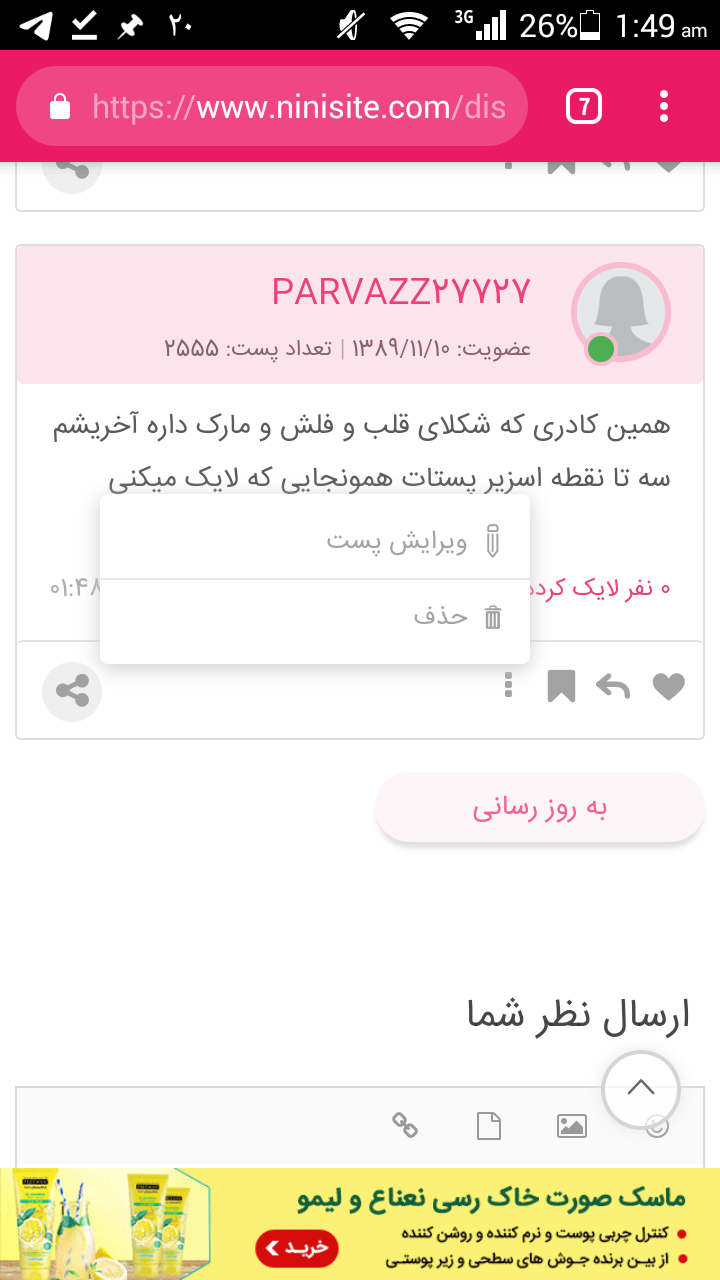The height and width of the screenshot is (1280, 720).
Task: Bookmark PARVAZZ's post
Action: (x=561, y=687)
